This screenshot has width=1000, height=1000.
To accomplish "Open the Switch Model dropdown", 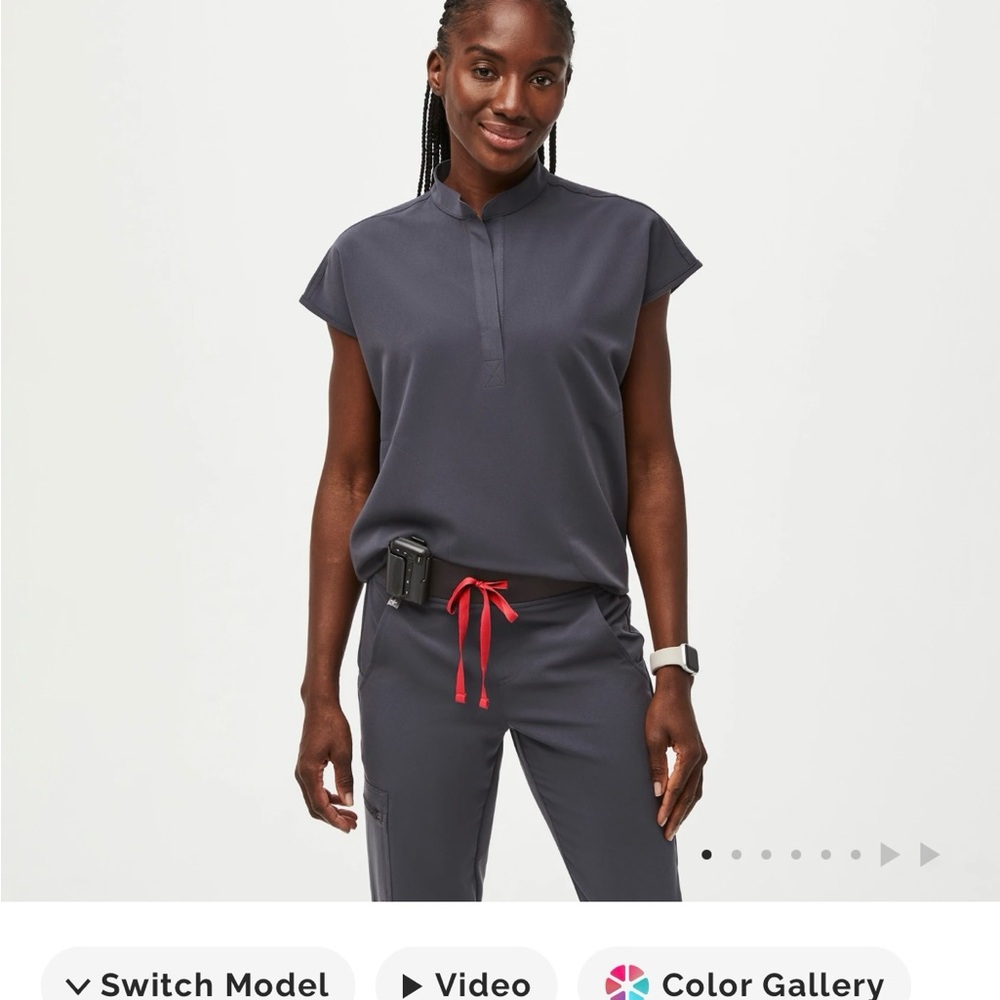I will tap(197, 984).
